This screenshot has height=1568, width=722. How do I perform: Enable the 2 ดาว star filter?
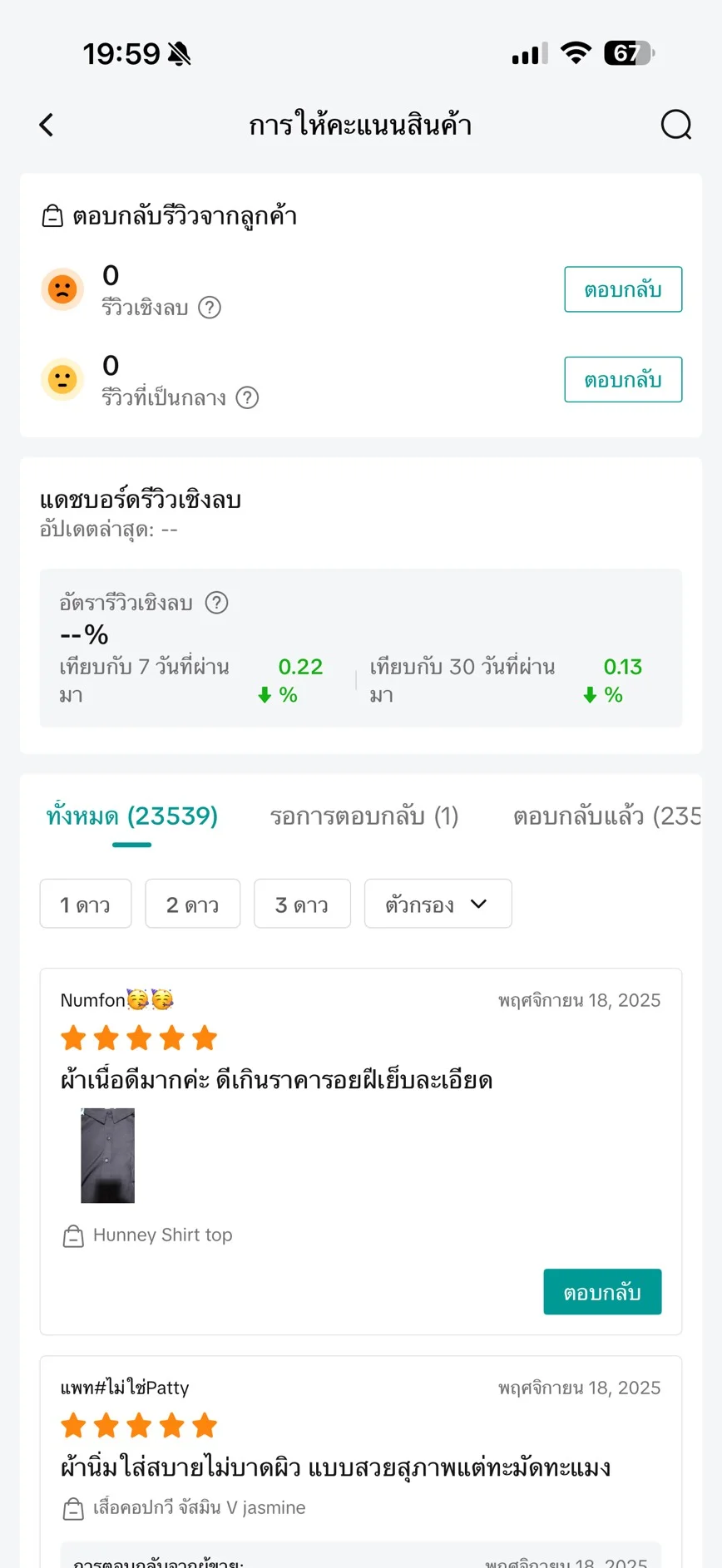tap(192, 904)
